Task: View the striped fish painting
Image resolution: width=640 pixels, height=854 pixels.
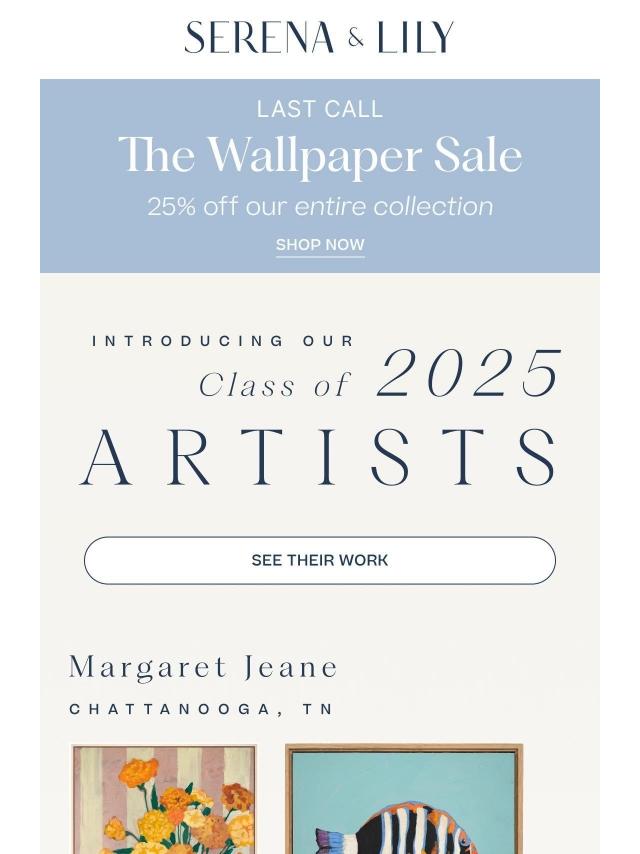Action: click(404, 800)
